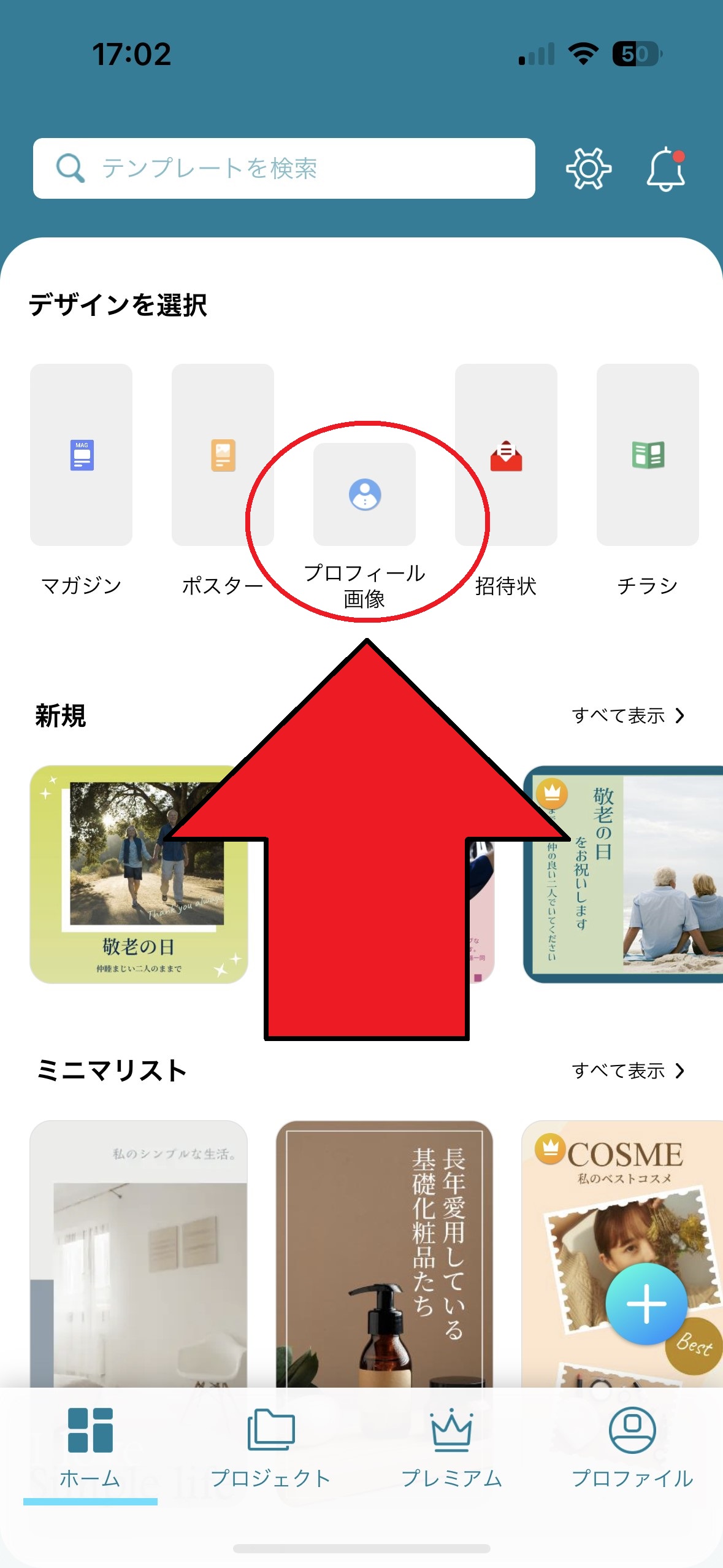
Task: Go to the ホーム tab
Action: 90,1448
